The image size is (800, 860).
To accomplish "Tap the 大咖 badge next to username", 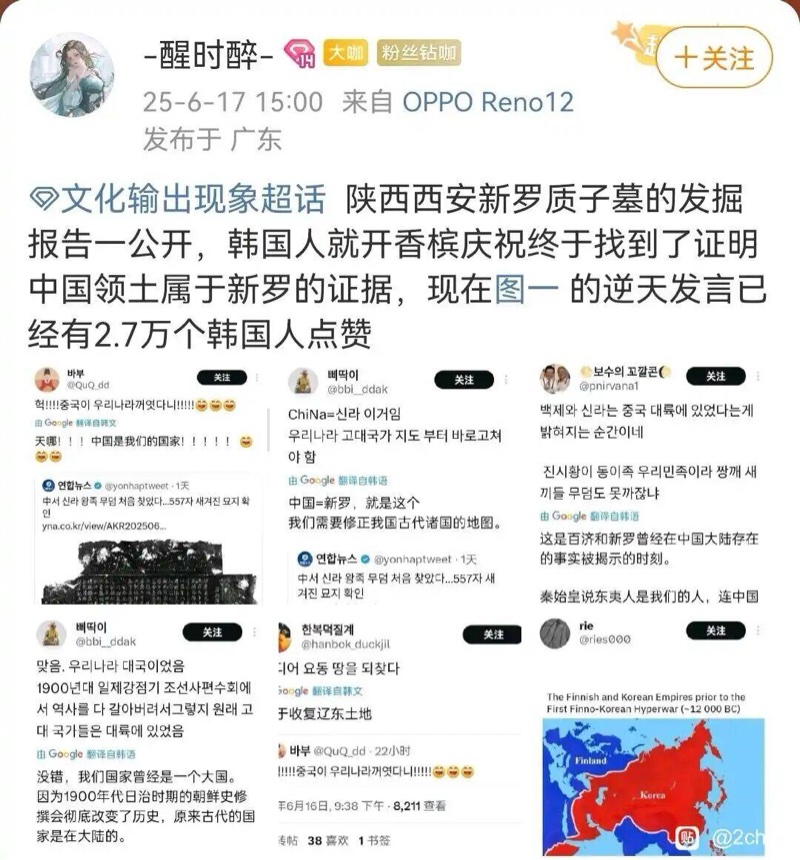I will [347, 53].
